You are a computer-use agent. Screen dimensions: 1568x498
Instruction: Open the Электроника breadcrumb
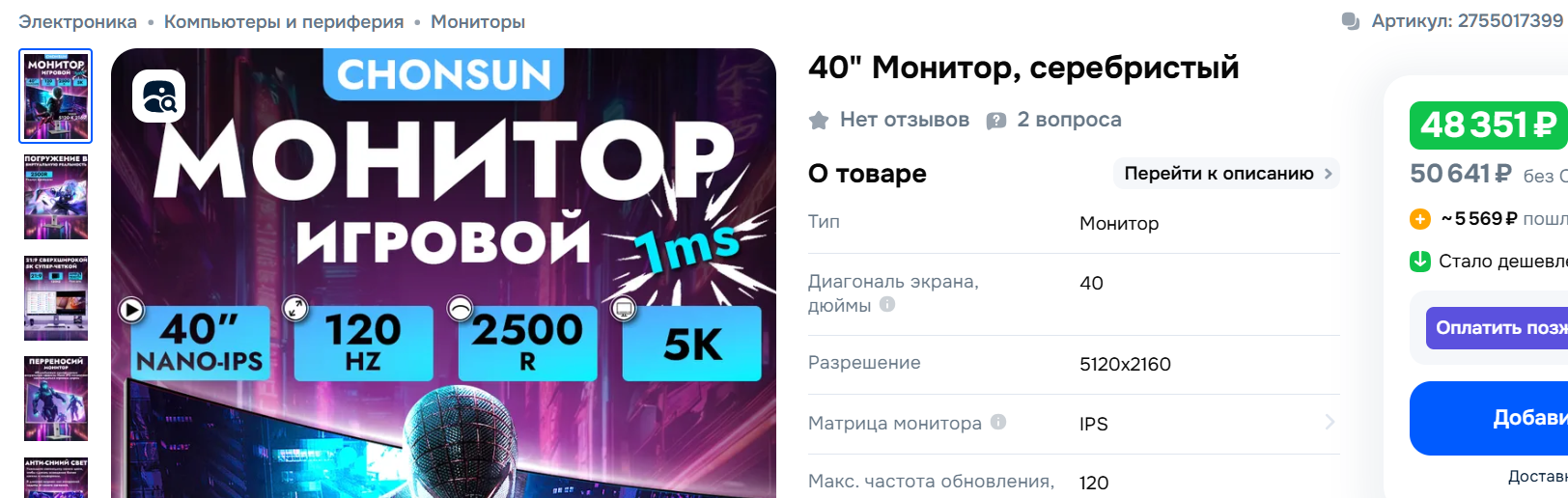tap(77, 22)
